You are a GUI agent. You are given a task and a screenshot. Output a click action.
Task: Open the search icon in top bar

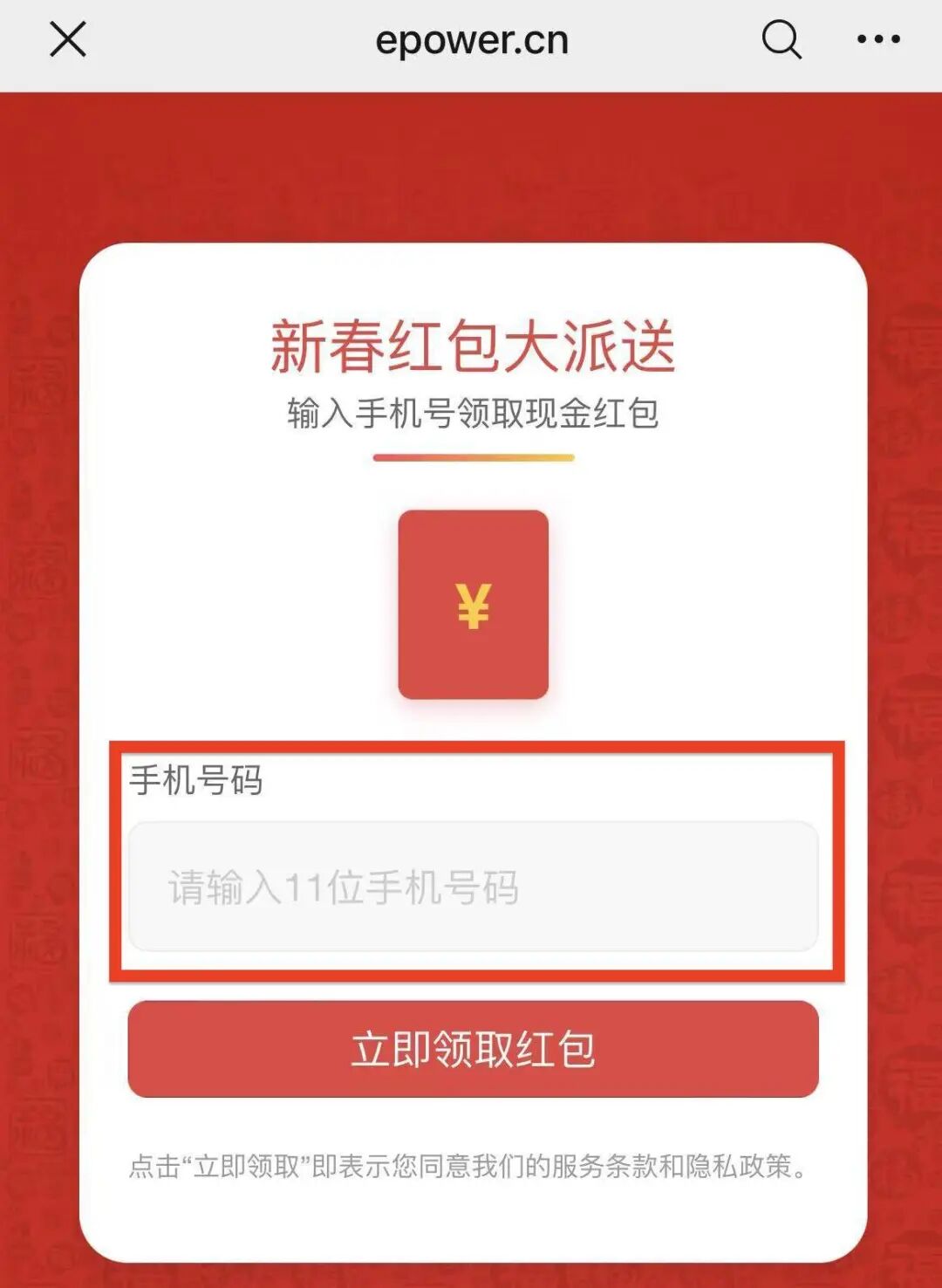[781, 40]
